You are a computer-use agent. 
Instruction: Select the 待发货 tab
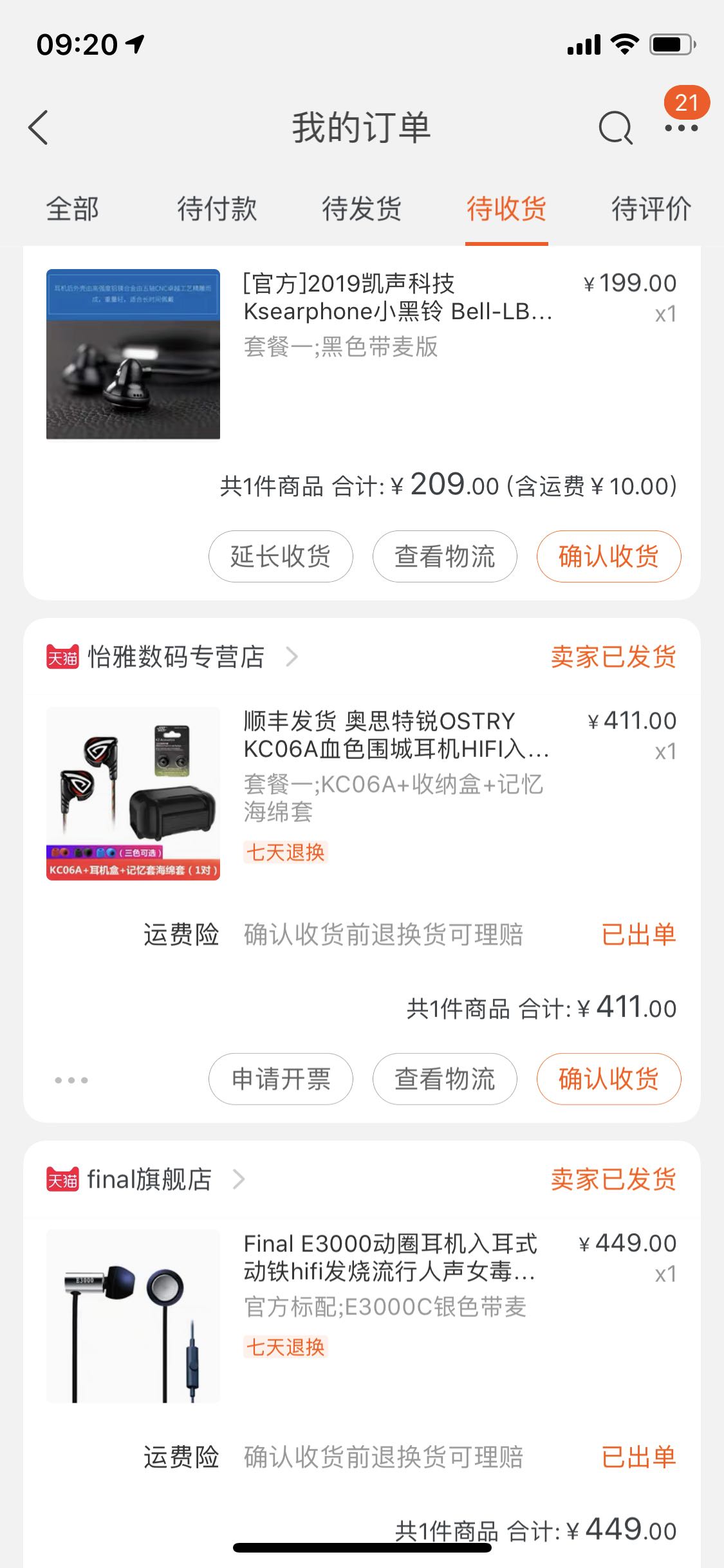(x=362, y=209)
